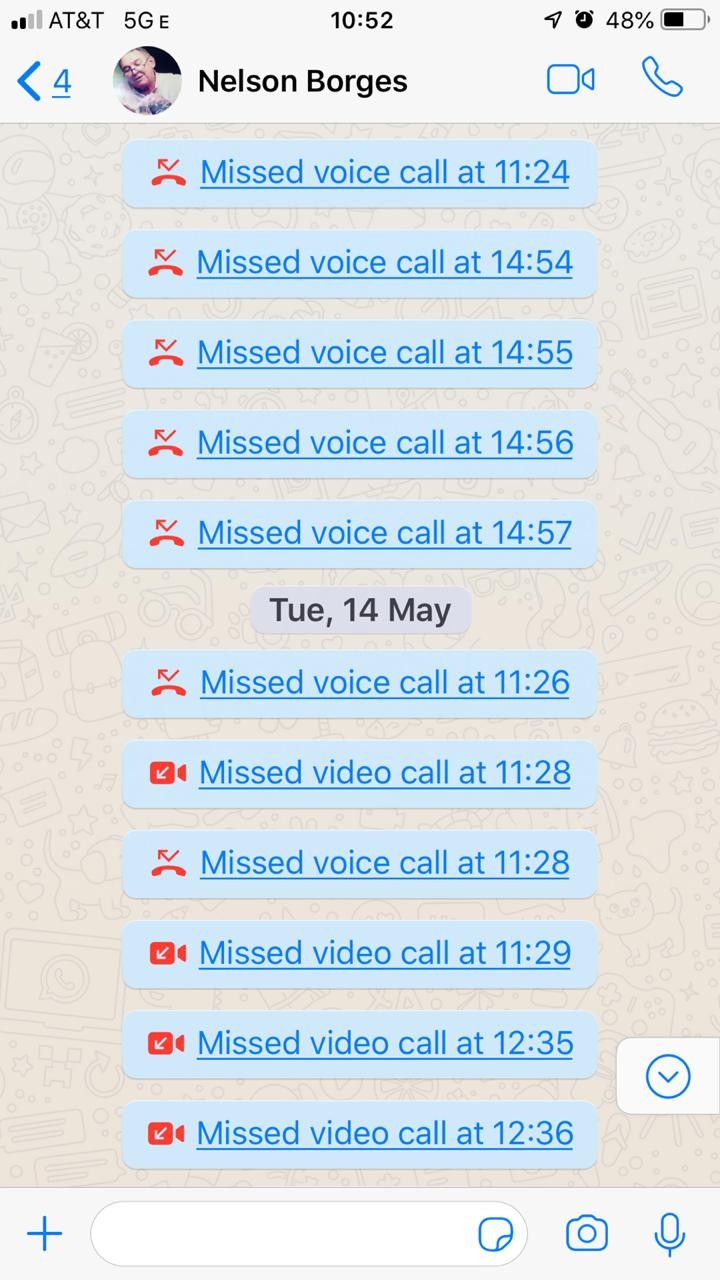Tap Missed voice call at 11:26
Viewport: 720px width, 1280px height.
pyautogui.click(x=384, y=683)
